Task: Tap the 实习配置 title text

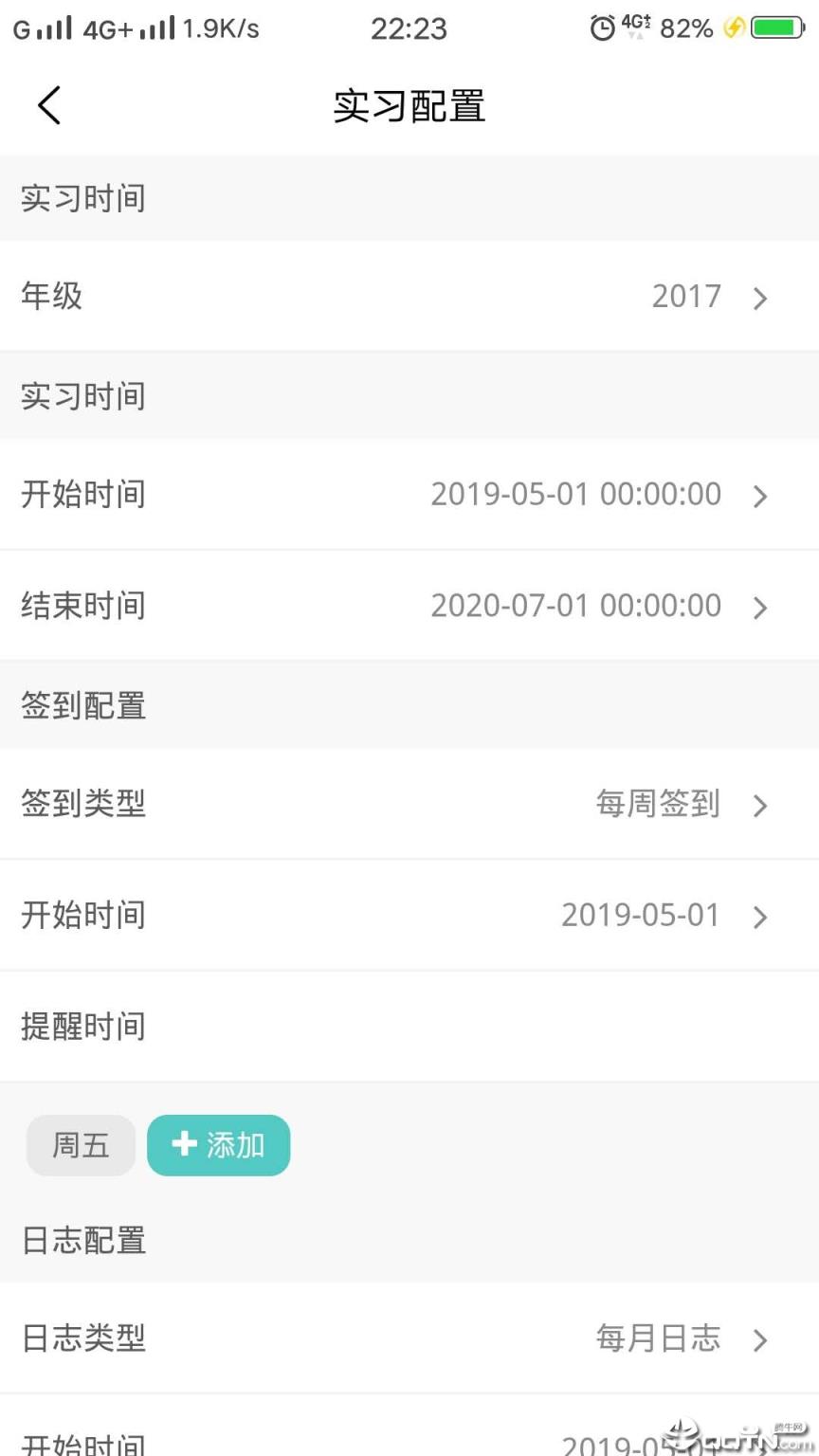Action: [408, 105]
